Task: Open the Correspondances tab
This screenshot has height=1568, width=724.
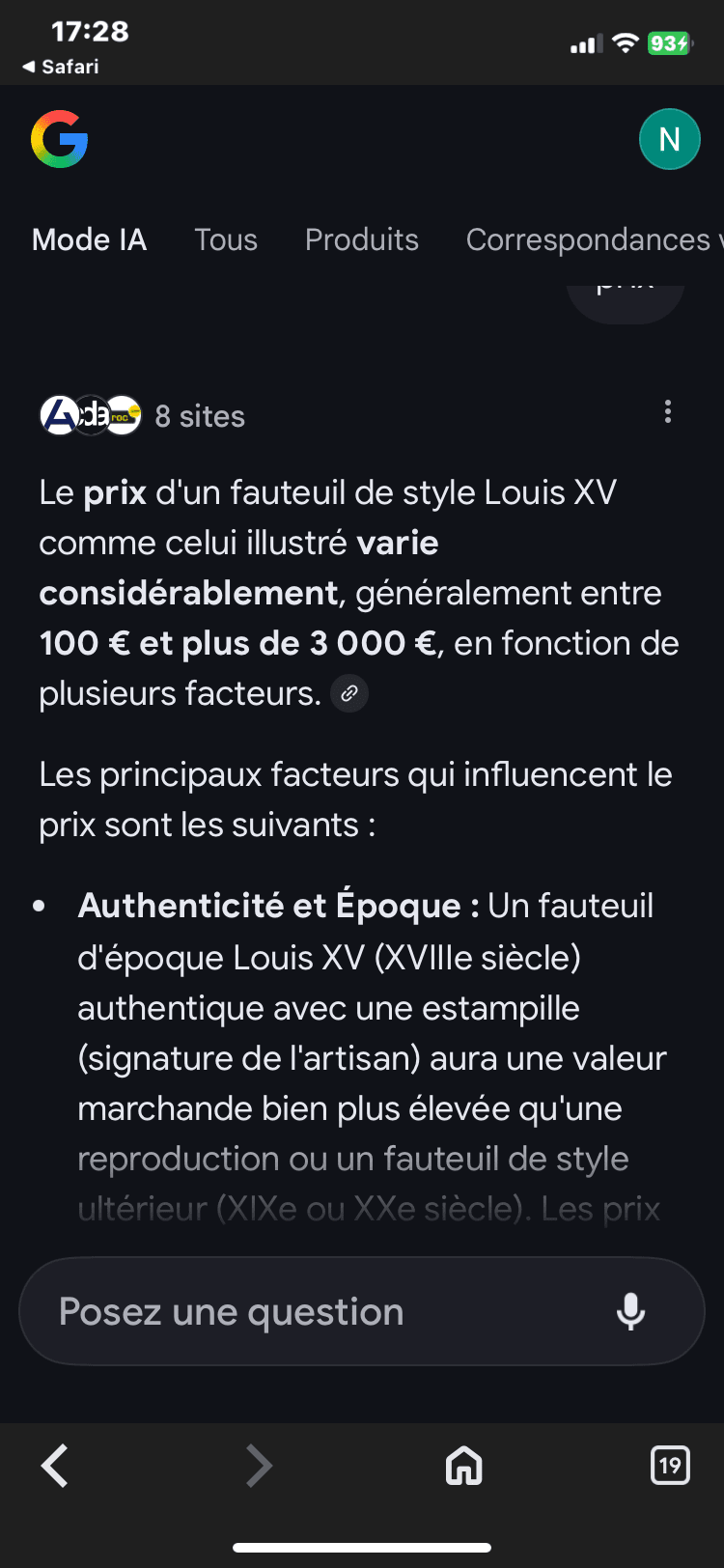Action: click(589, 239)
